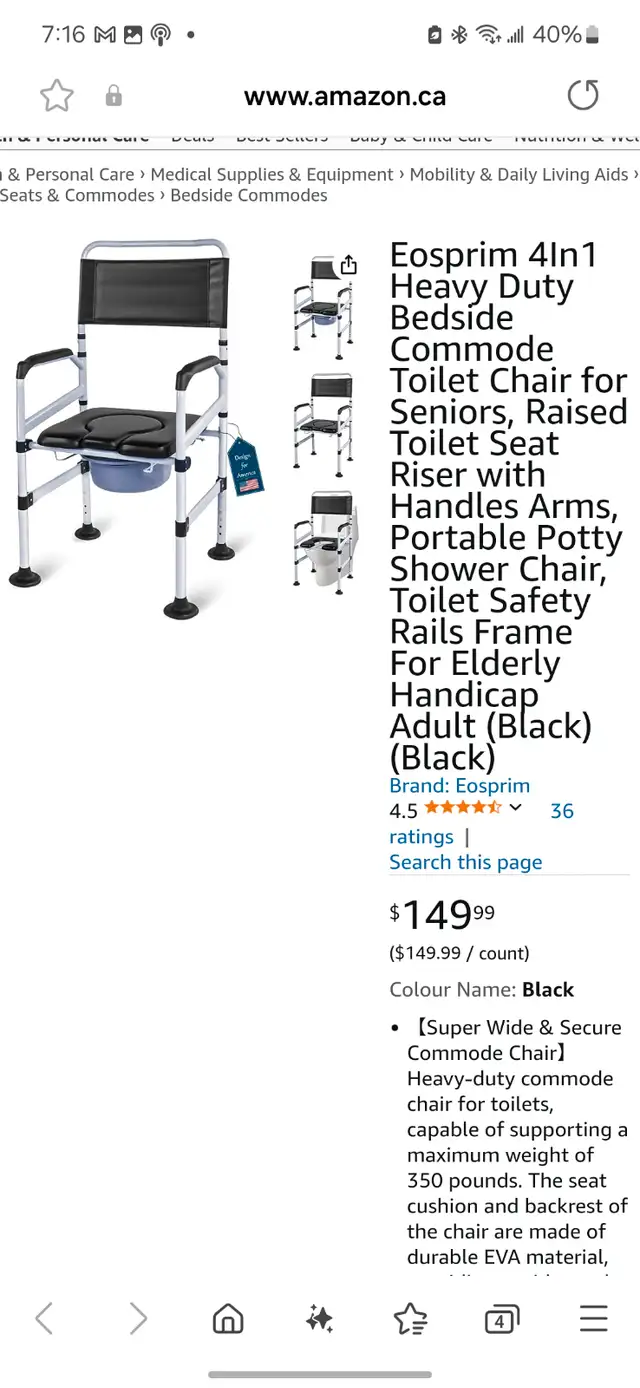Bookmark this page with the star icon

pos(57,96)
